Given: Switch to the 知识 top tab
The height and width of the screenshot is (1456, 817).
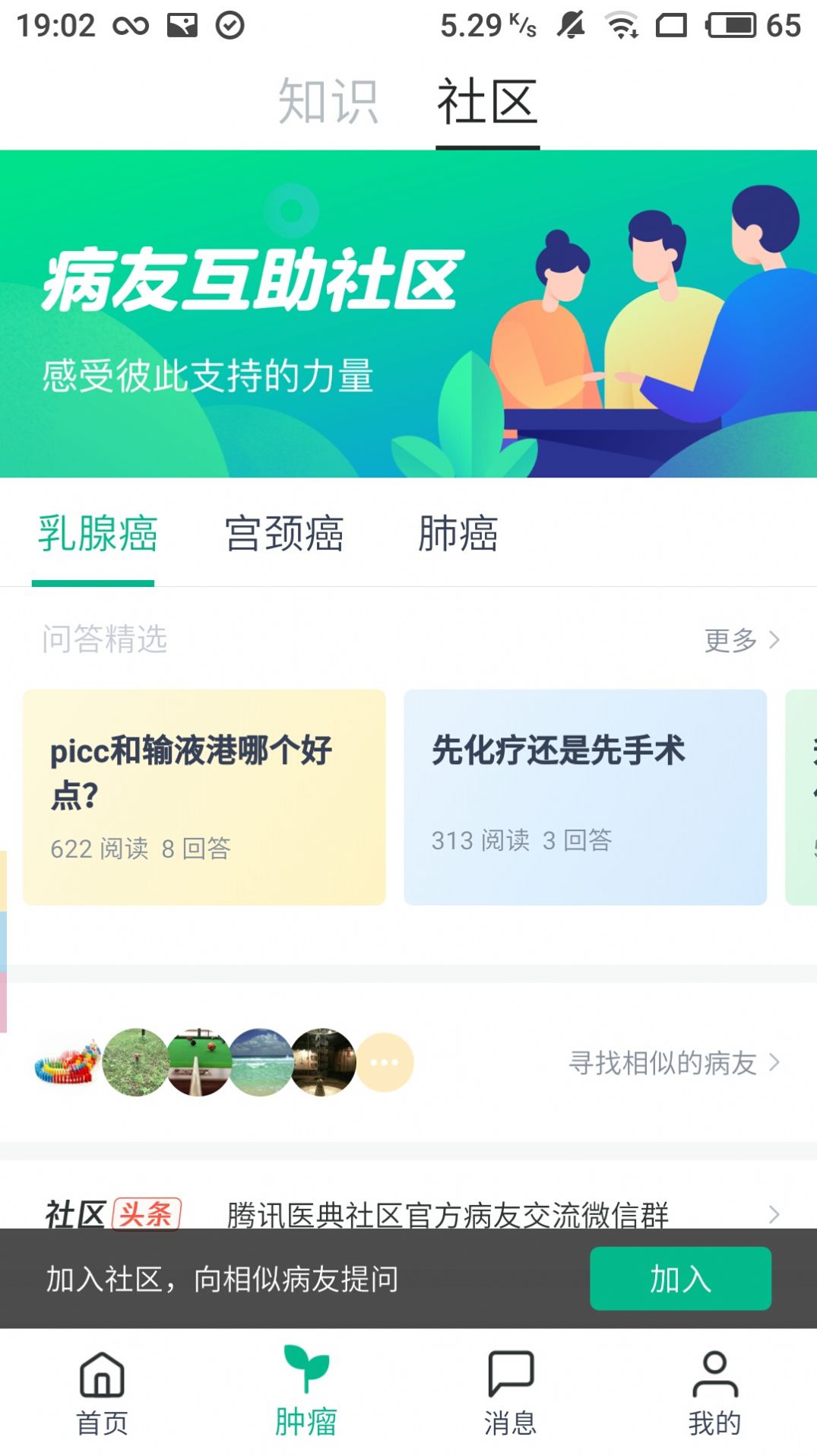Looking at the screenshot, I should 328,101.
